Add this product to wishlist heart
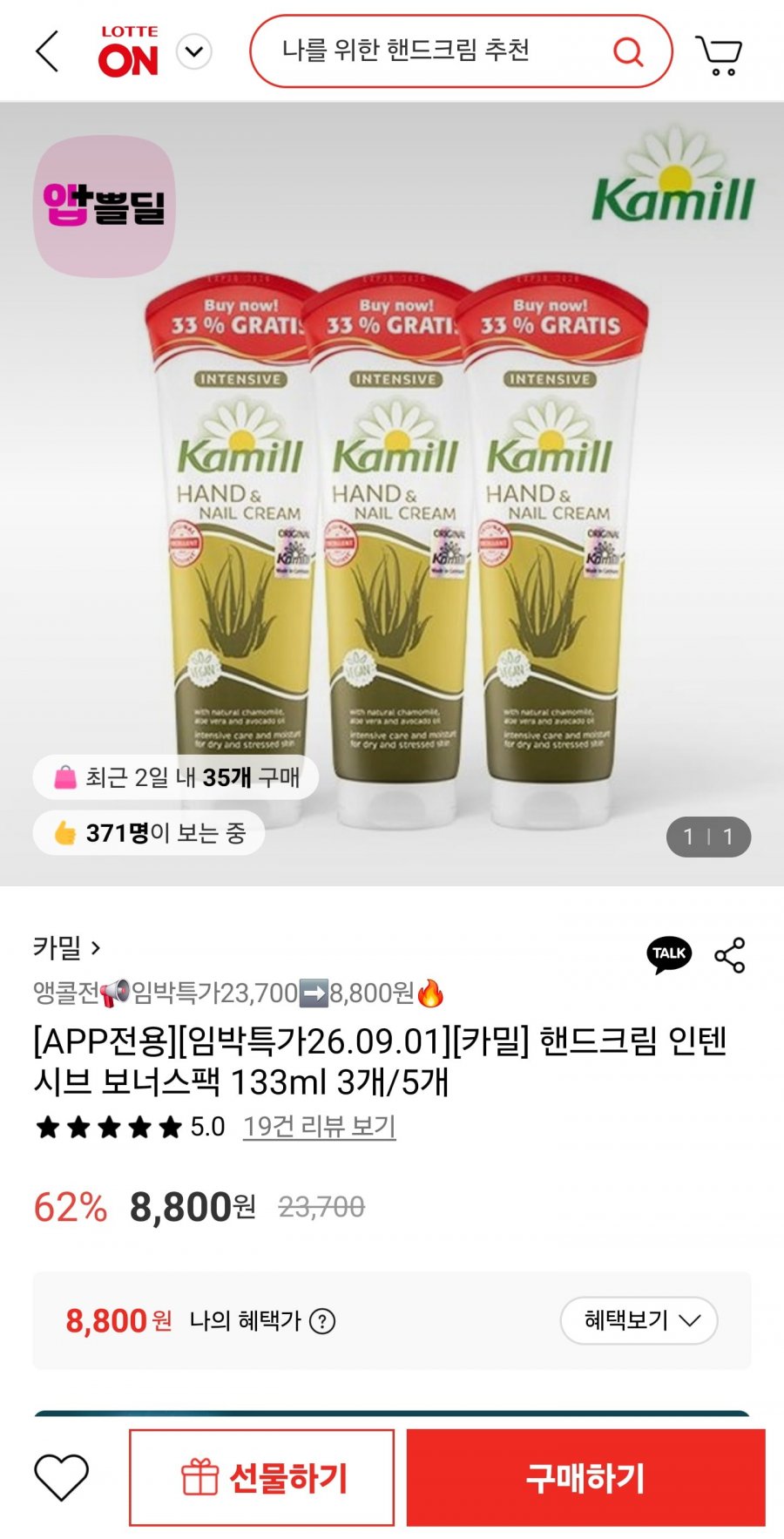The height and width of the screenshot is (1539, 784). (x=61, y=1477)
